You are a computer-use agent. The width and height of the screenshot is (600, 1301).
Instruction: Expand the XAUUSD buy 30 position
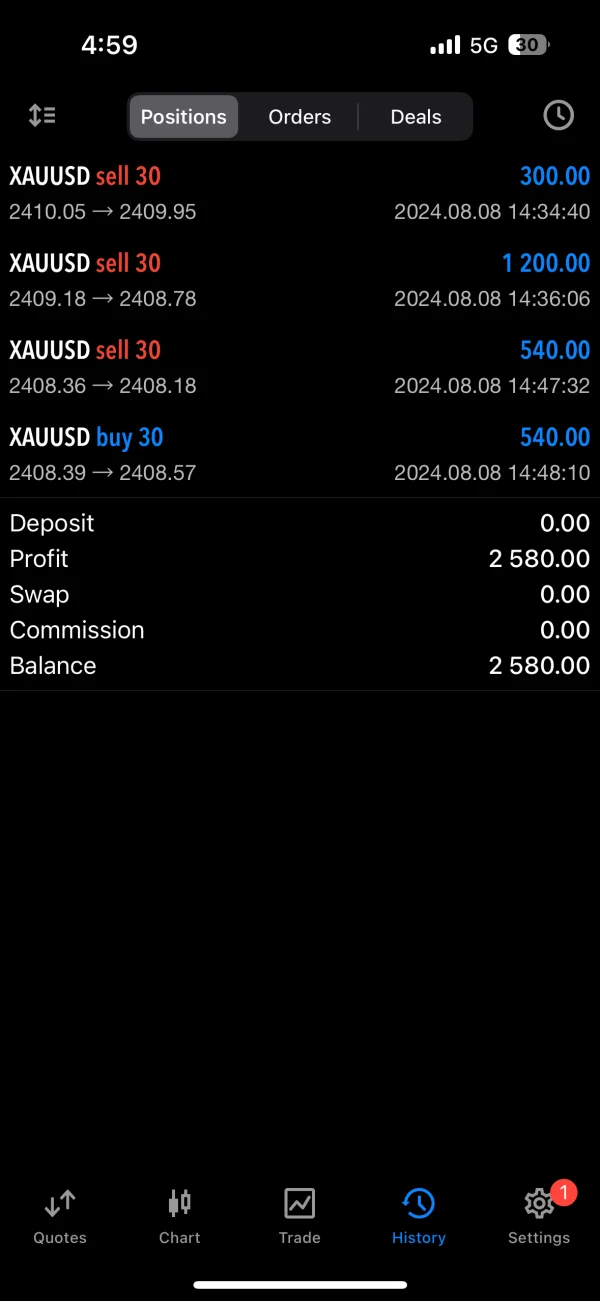(300, 454)
